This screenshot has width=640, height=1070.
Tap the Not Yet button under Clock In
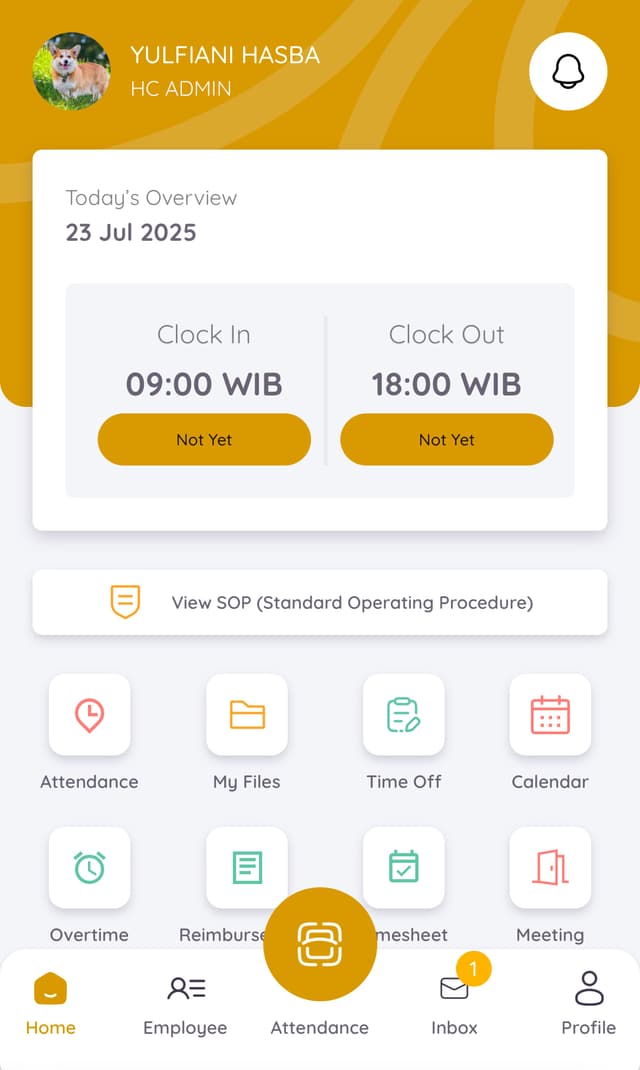204,439
